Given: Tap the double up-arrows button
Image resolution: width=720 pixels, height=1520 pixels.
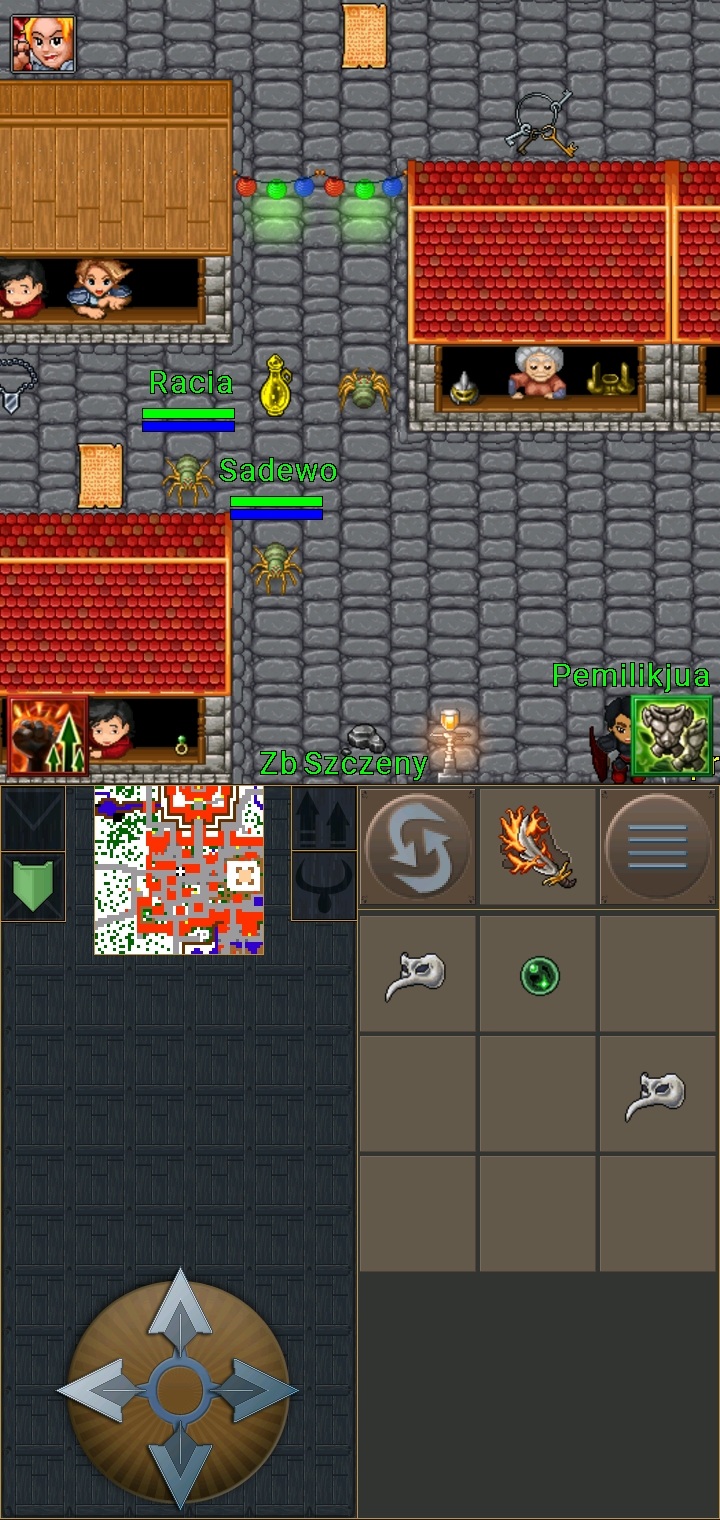Looking at the screenshot, I should pos(324,819).
